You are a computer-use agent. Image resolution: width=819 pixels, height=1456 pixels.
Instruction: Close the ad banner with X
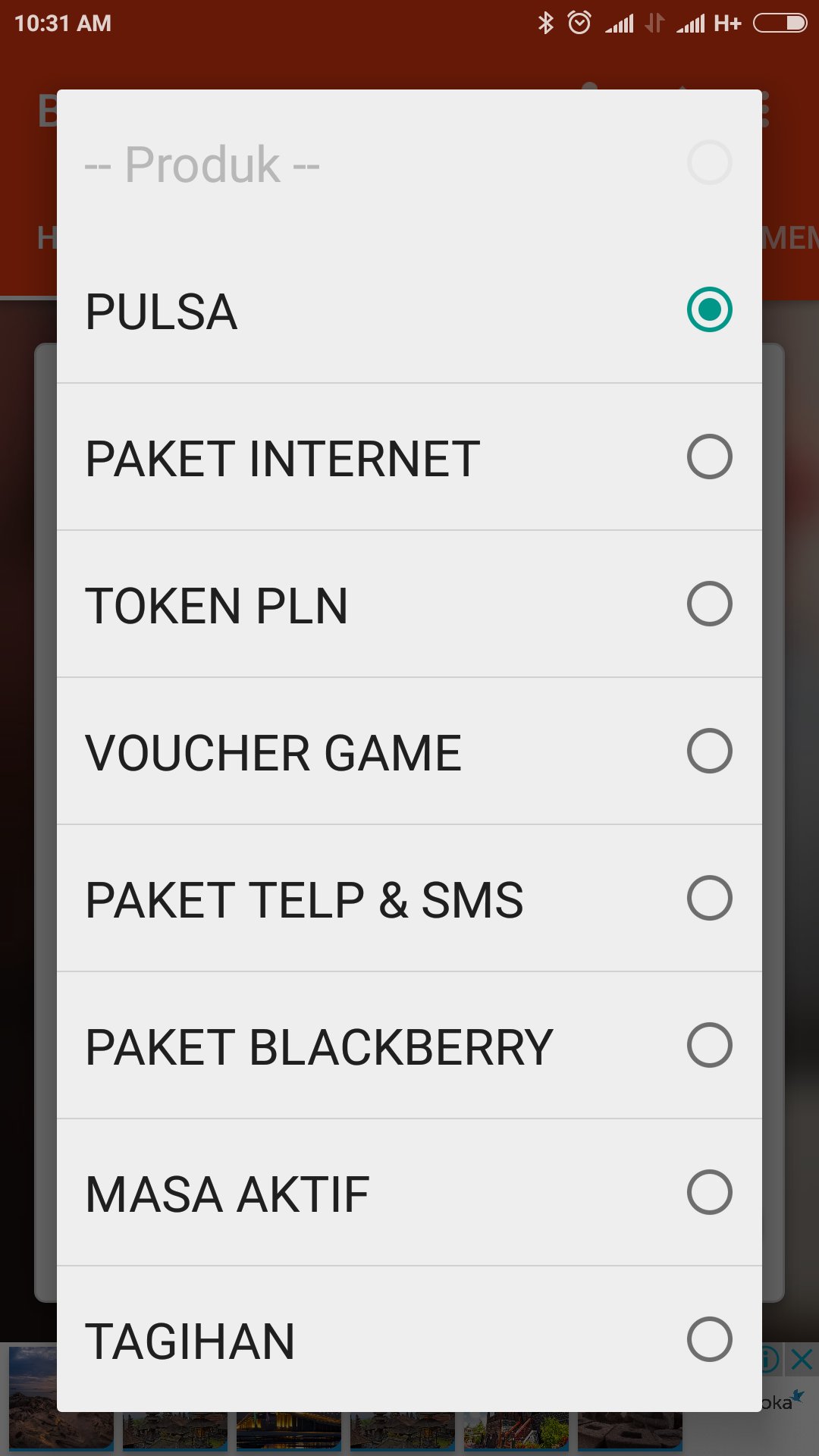[802, 1359]
